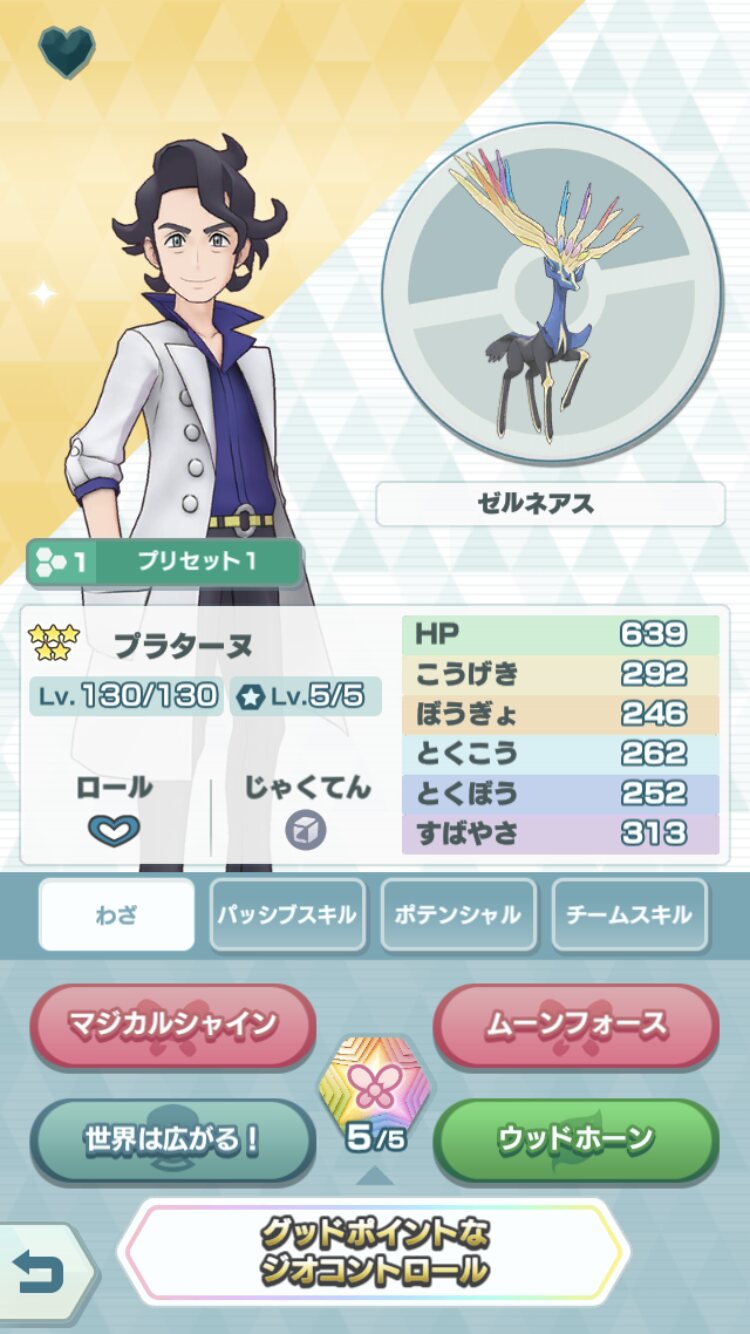Image resolution: width=750 pixels, height=1334 pixels.
Task: Open the 世界は広がる！ trainer move
Action: click(x=173, y=1140)
